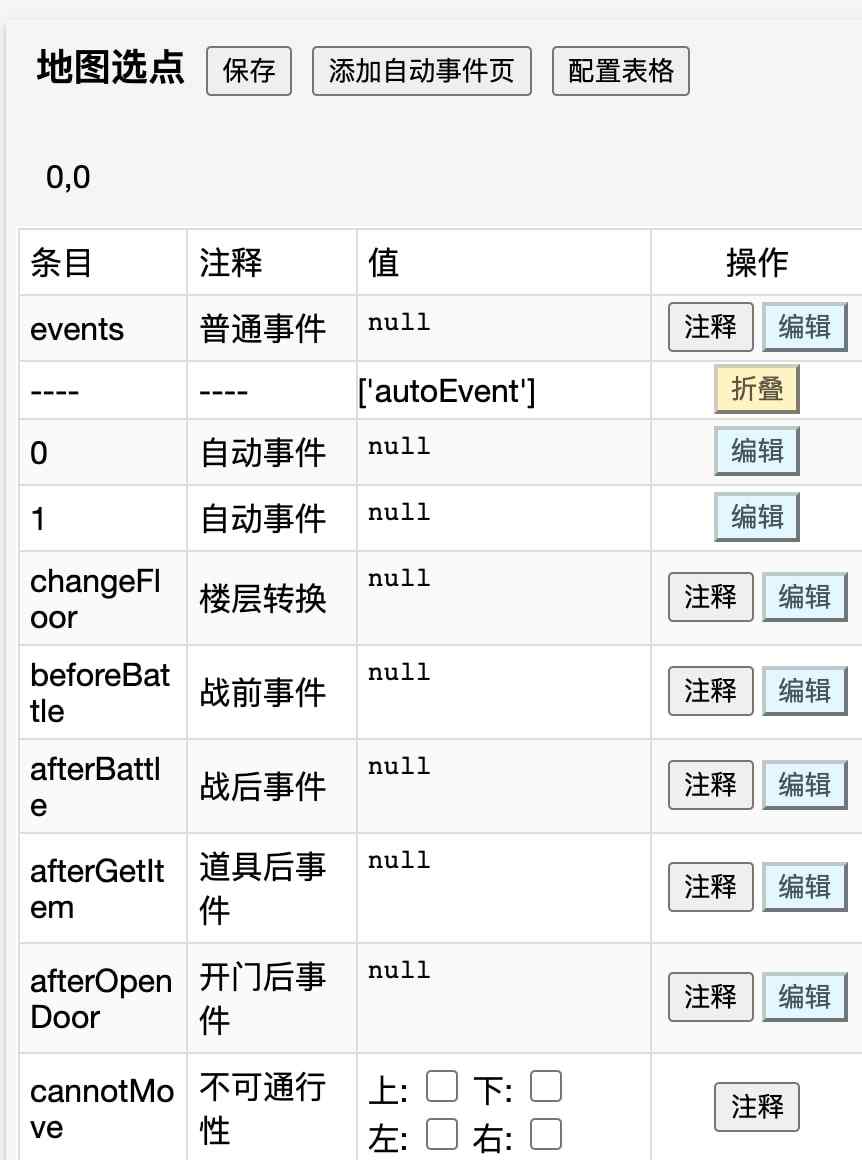Tap 注释 for afterGetItem row

pyautogui.click(x=710, y=886)
